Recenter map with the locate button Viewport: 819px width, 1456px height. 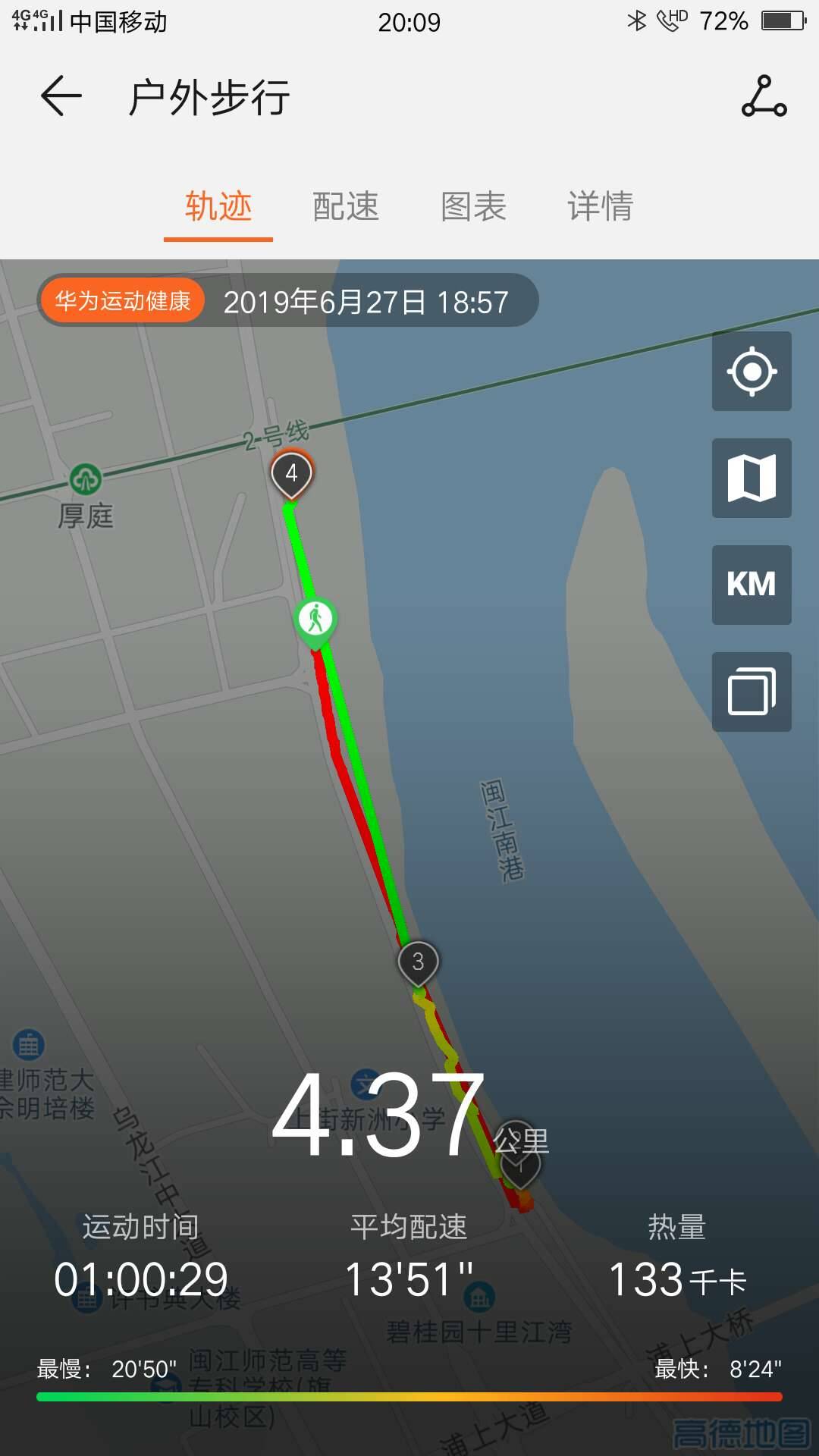pos(752,372)
